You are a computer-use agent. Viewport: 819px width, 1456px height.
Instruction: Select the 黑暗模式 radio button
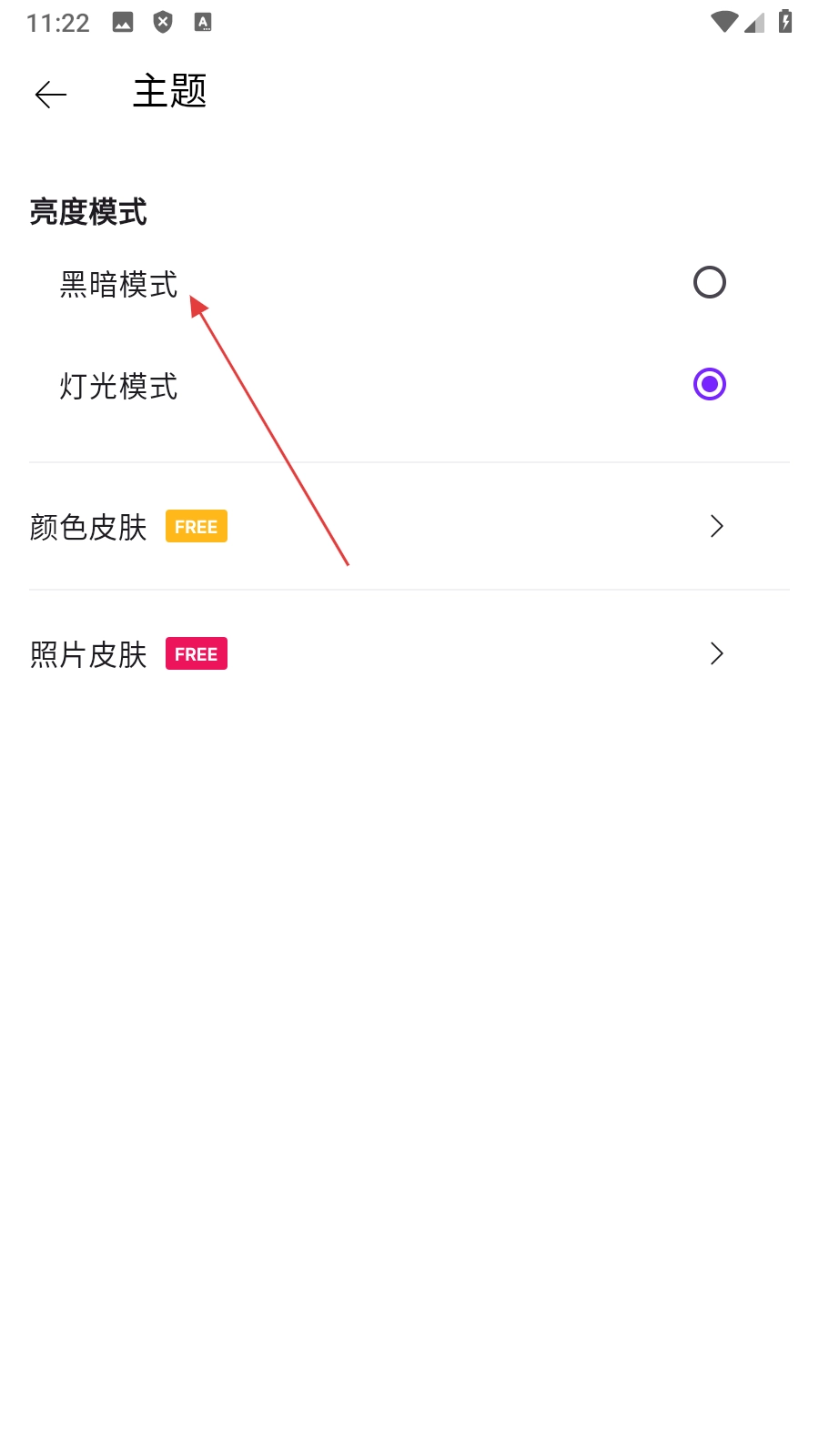[x=709, y=283]
